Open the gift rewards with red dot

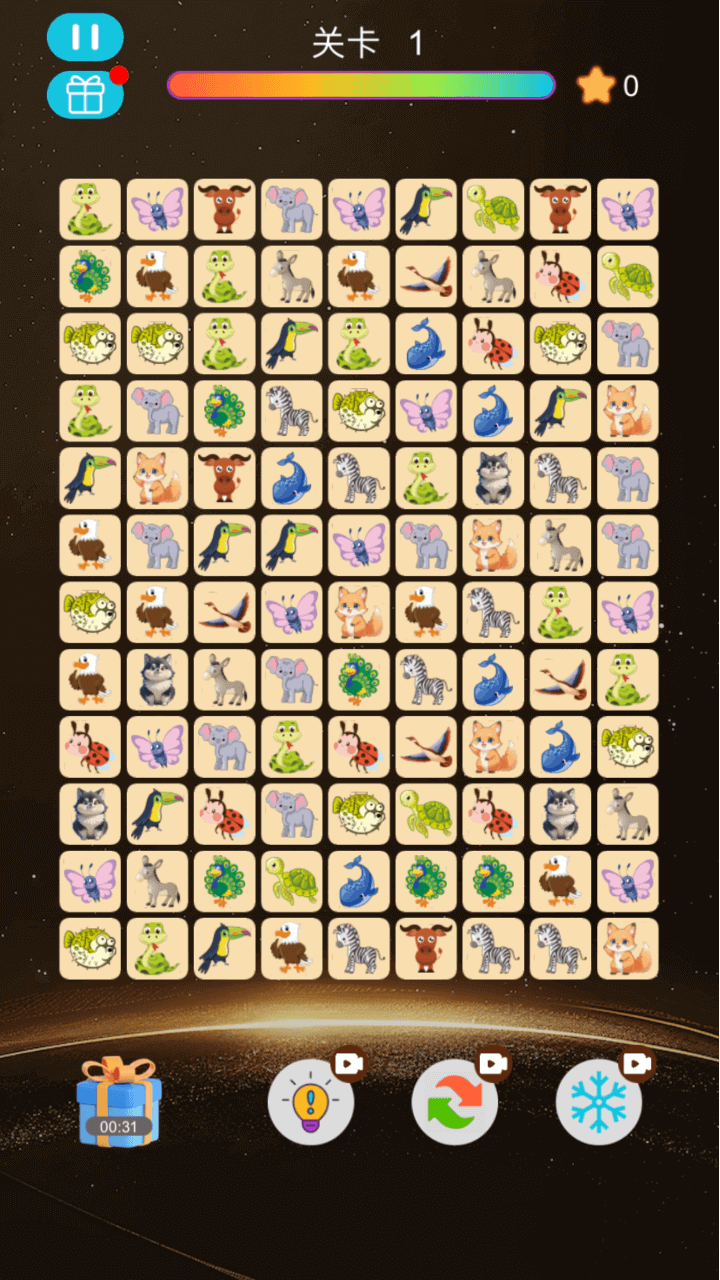(x=85, y=95)
